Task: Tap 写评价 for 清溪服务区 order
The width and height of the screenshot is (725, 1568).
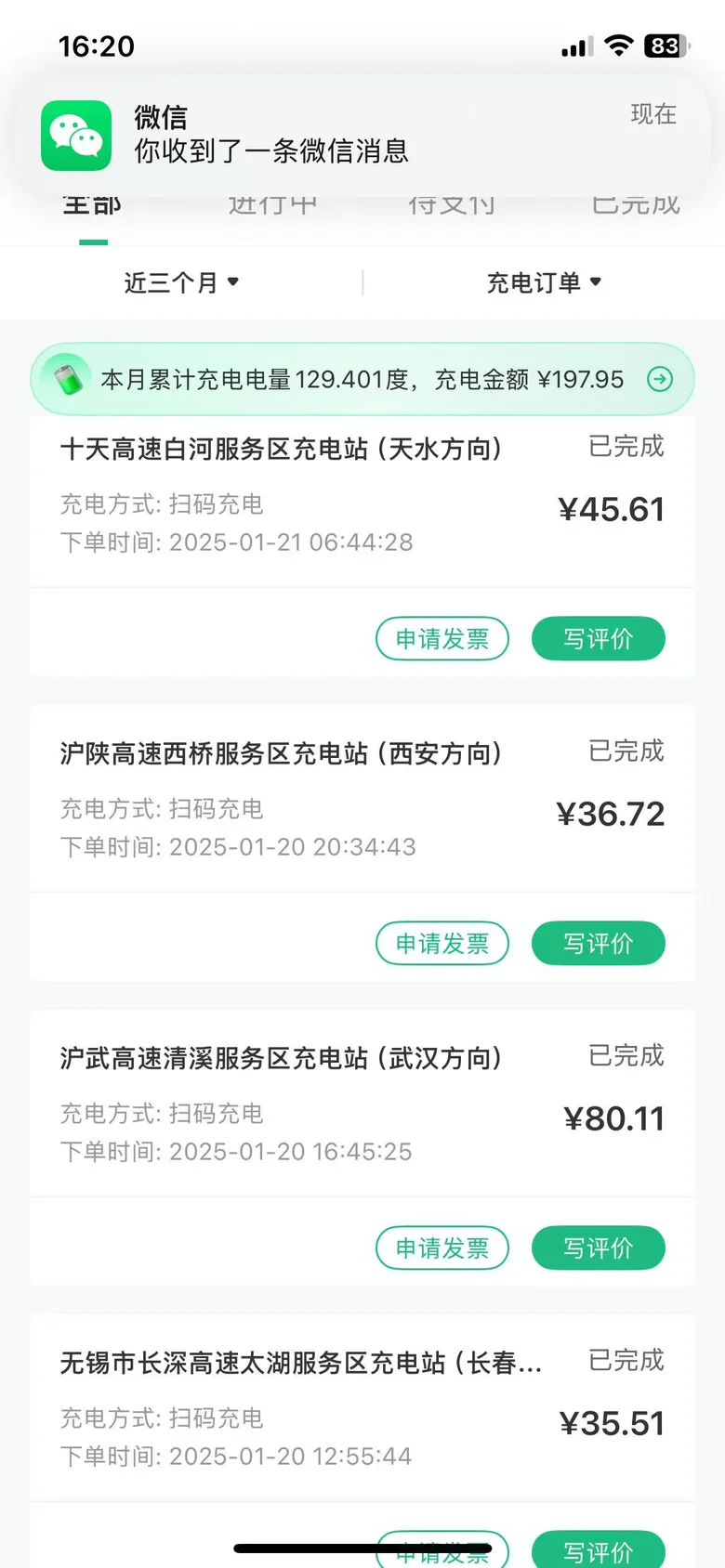Action: click(599, 1248)
